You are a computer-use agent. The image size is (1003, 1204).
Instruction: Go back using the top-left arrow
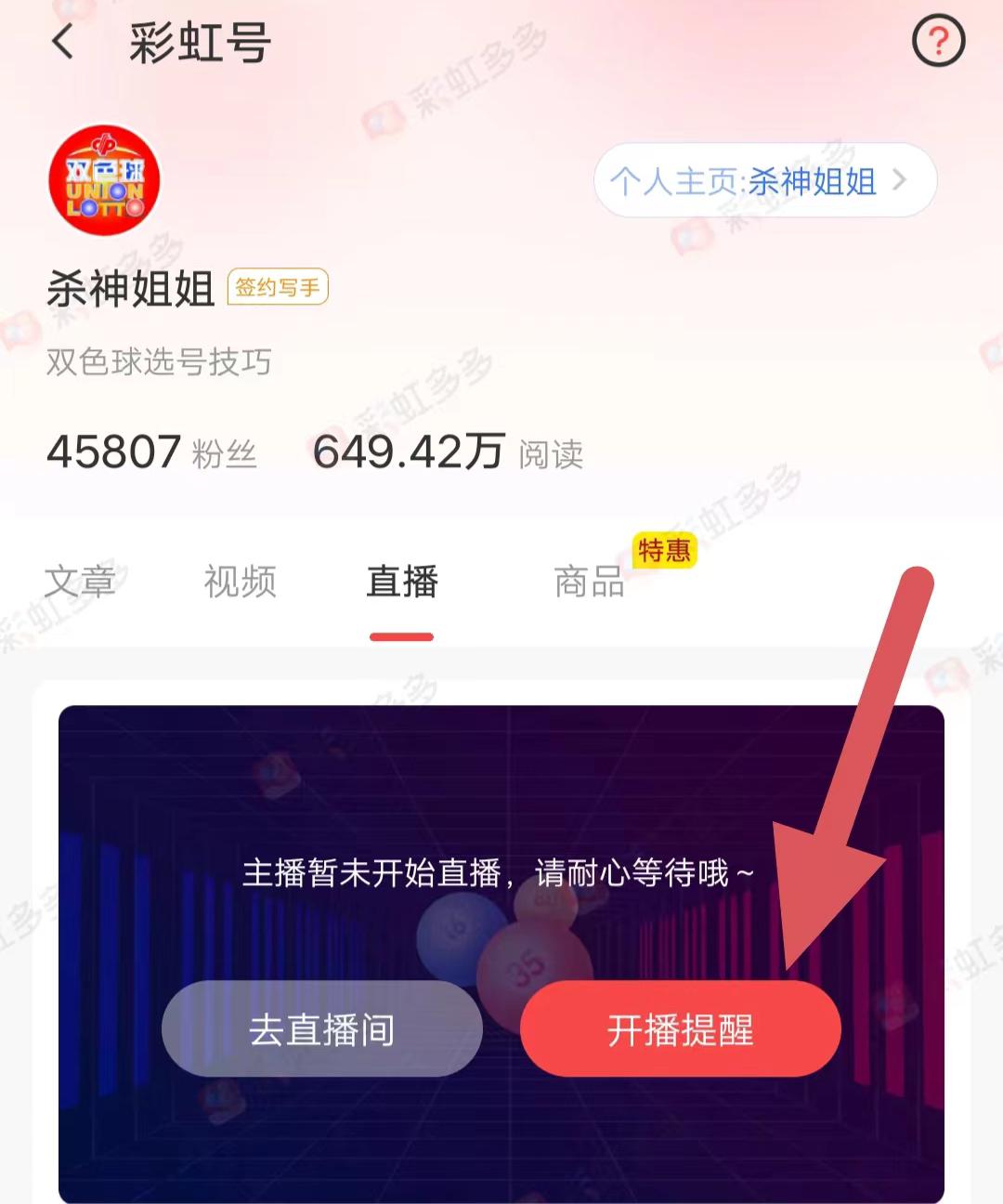63,43
